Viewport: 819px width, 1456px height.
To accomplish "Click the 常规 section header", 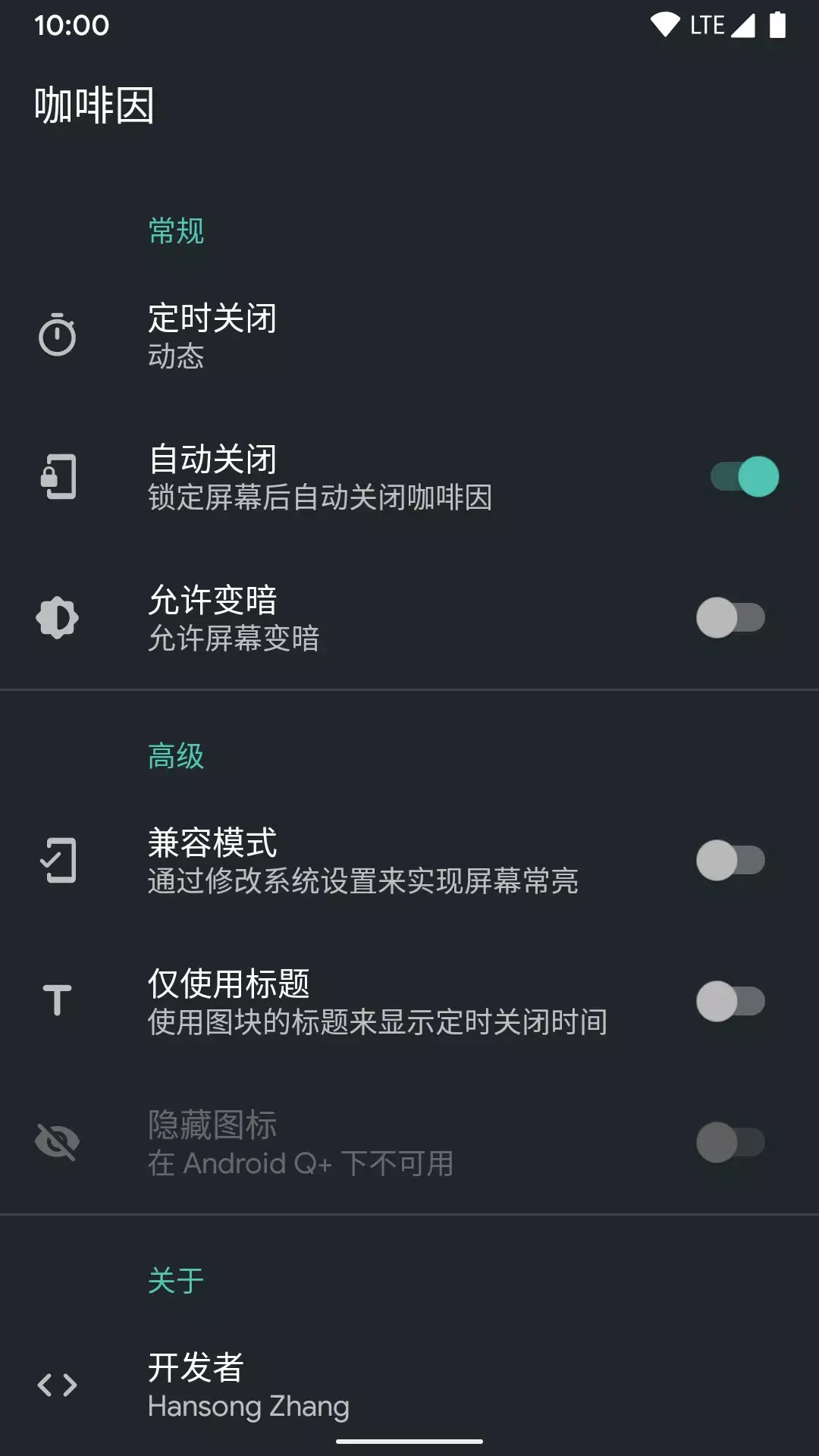I will tap(176, 231).
